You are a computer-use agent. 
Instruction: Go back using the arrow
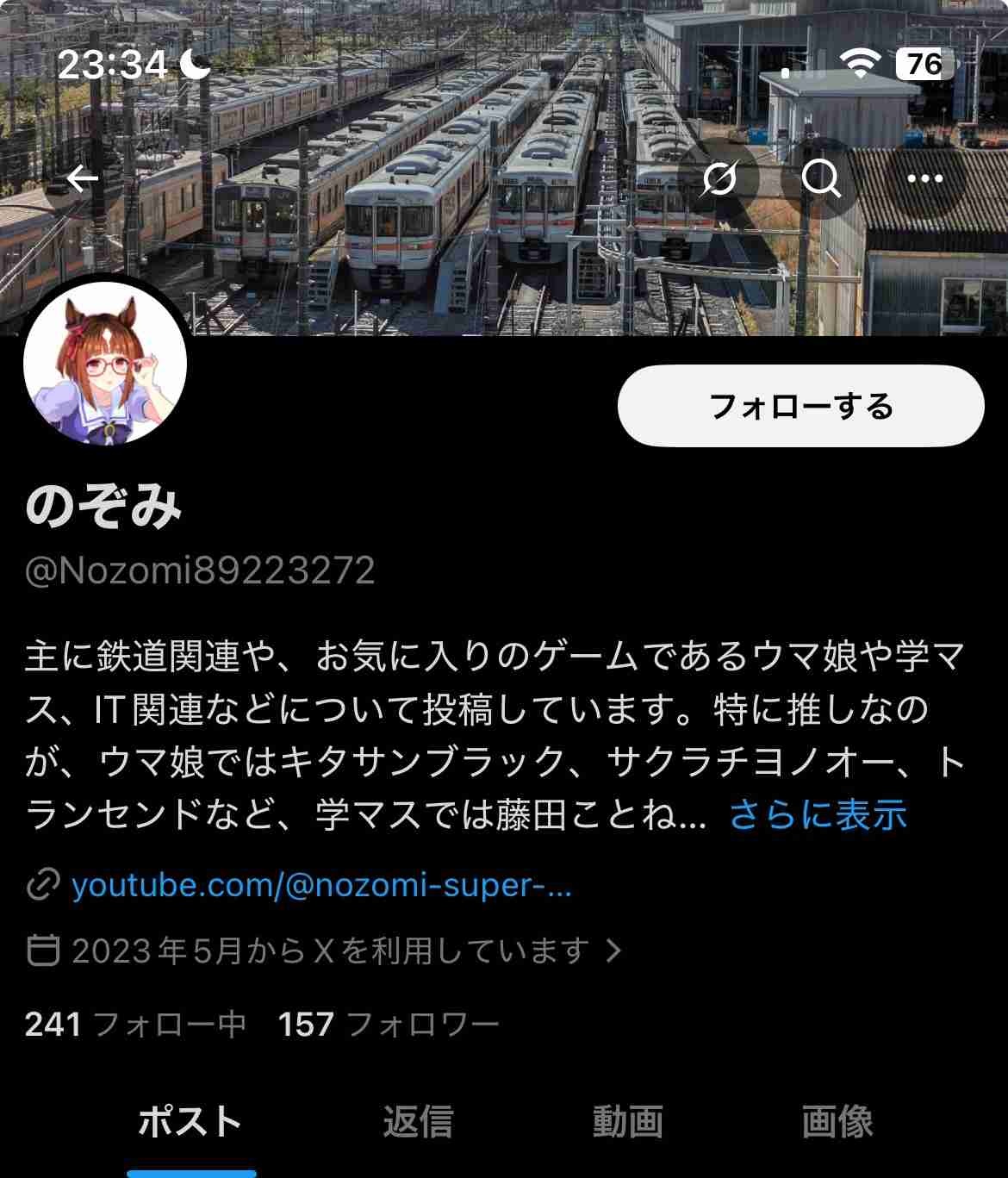[x=82, y=178]
